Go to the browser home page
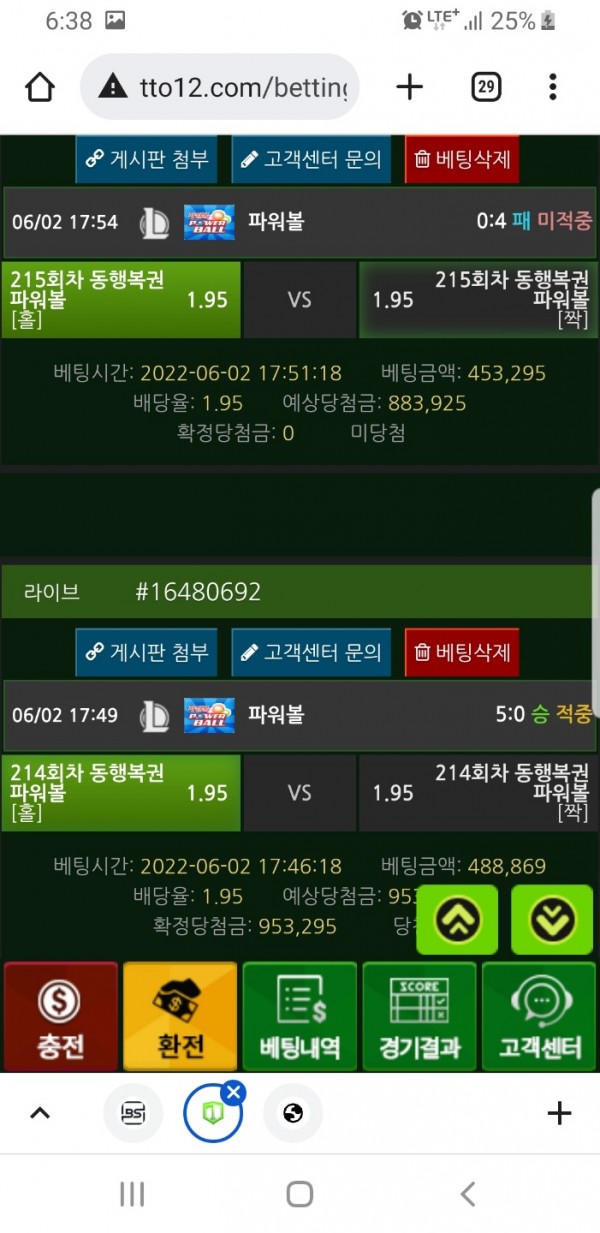Image resolution: width=600 pixels, height=1233 pixels. tap(40, 88)
